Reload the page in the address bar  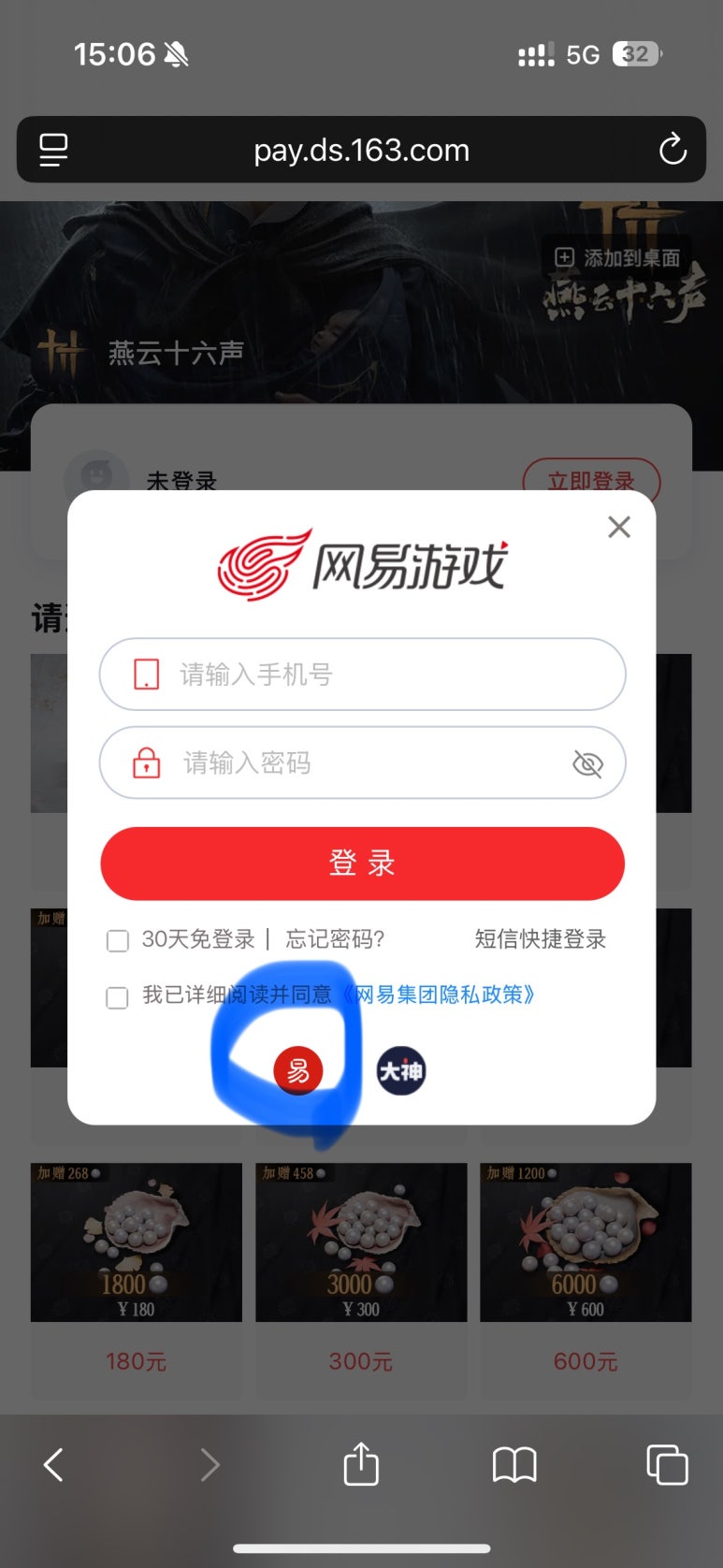click(672, 150)
